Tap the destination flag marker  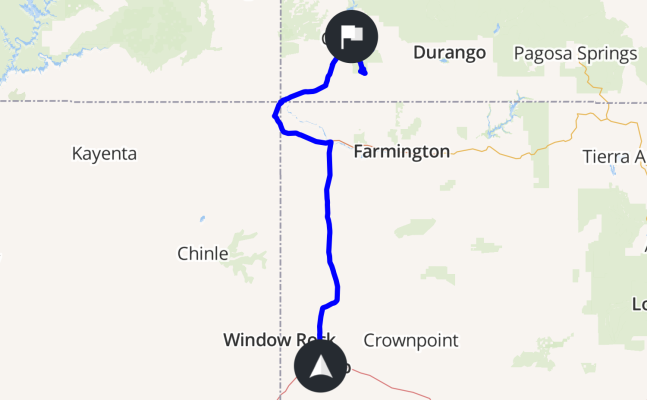(x=351, y=38)
